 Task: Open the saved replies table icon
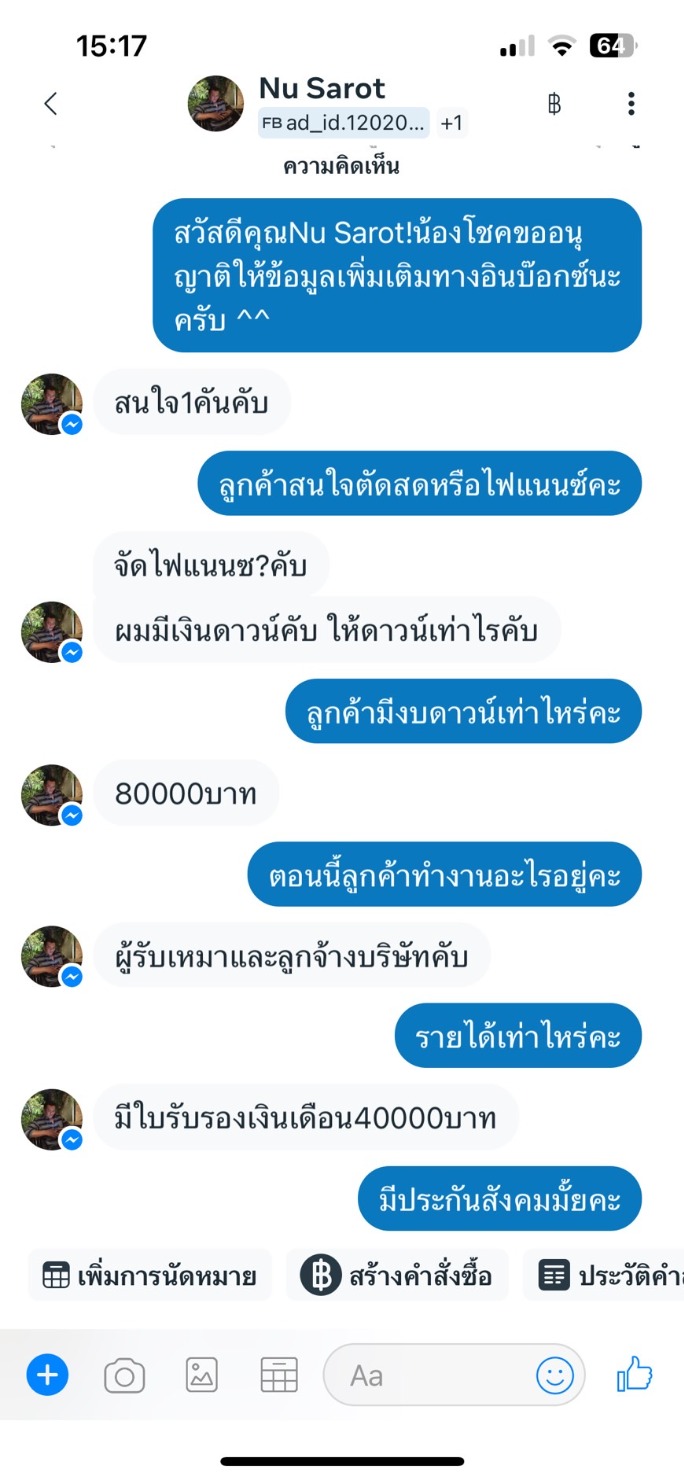click(x=279, y=1376)
